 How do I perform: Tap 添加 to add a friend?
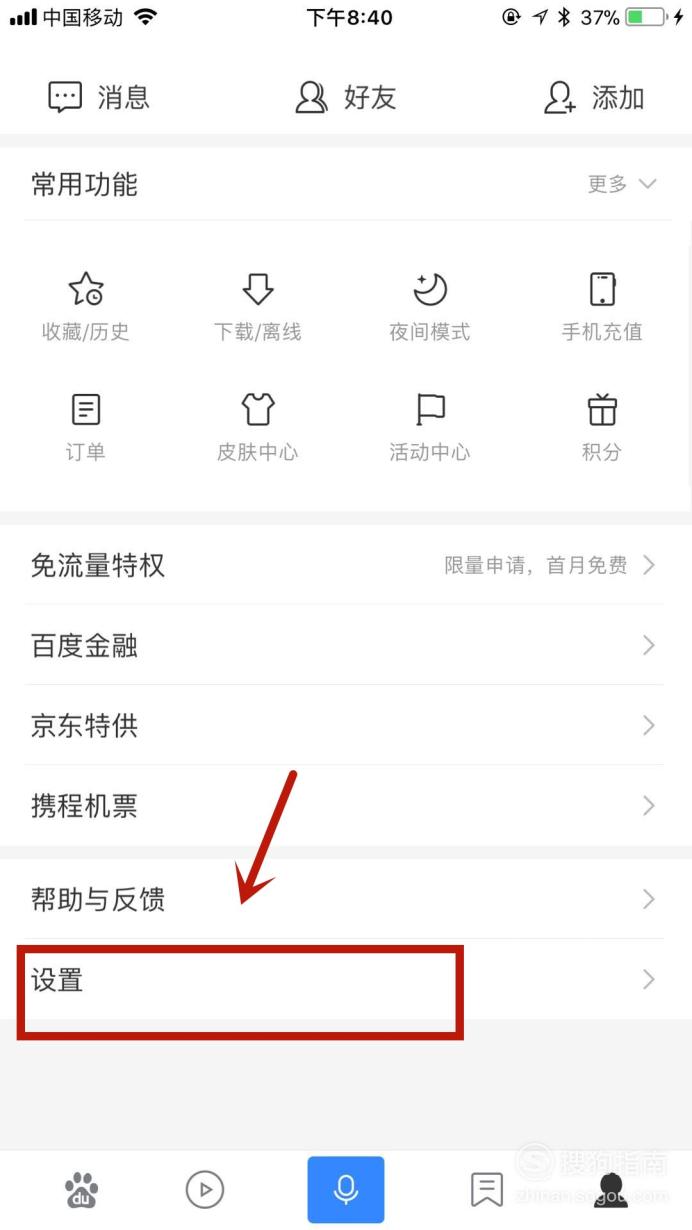coord(593,97)
